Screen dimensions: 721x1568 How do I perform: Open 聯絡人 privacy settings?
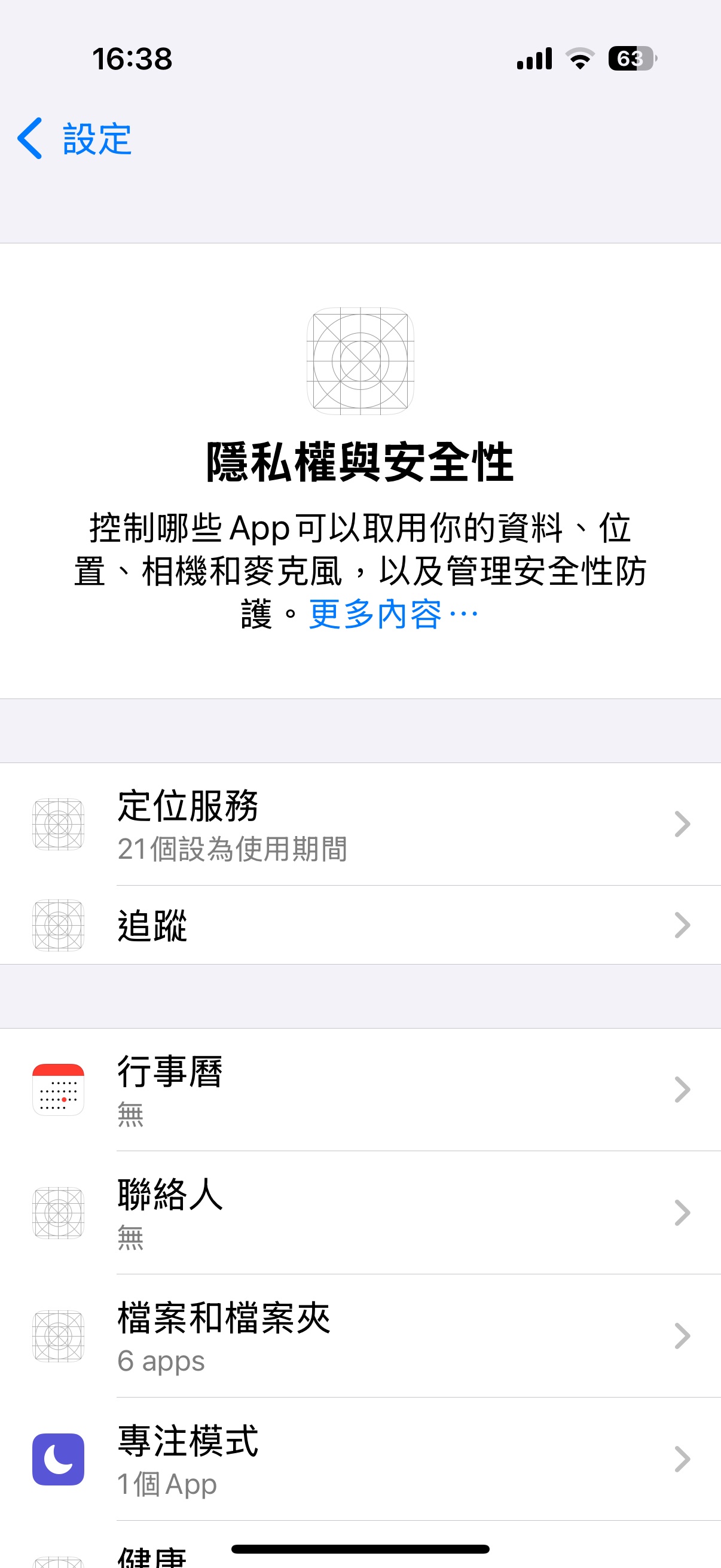[x=360, y=1213]
